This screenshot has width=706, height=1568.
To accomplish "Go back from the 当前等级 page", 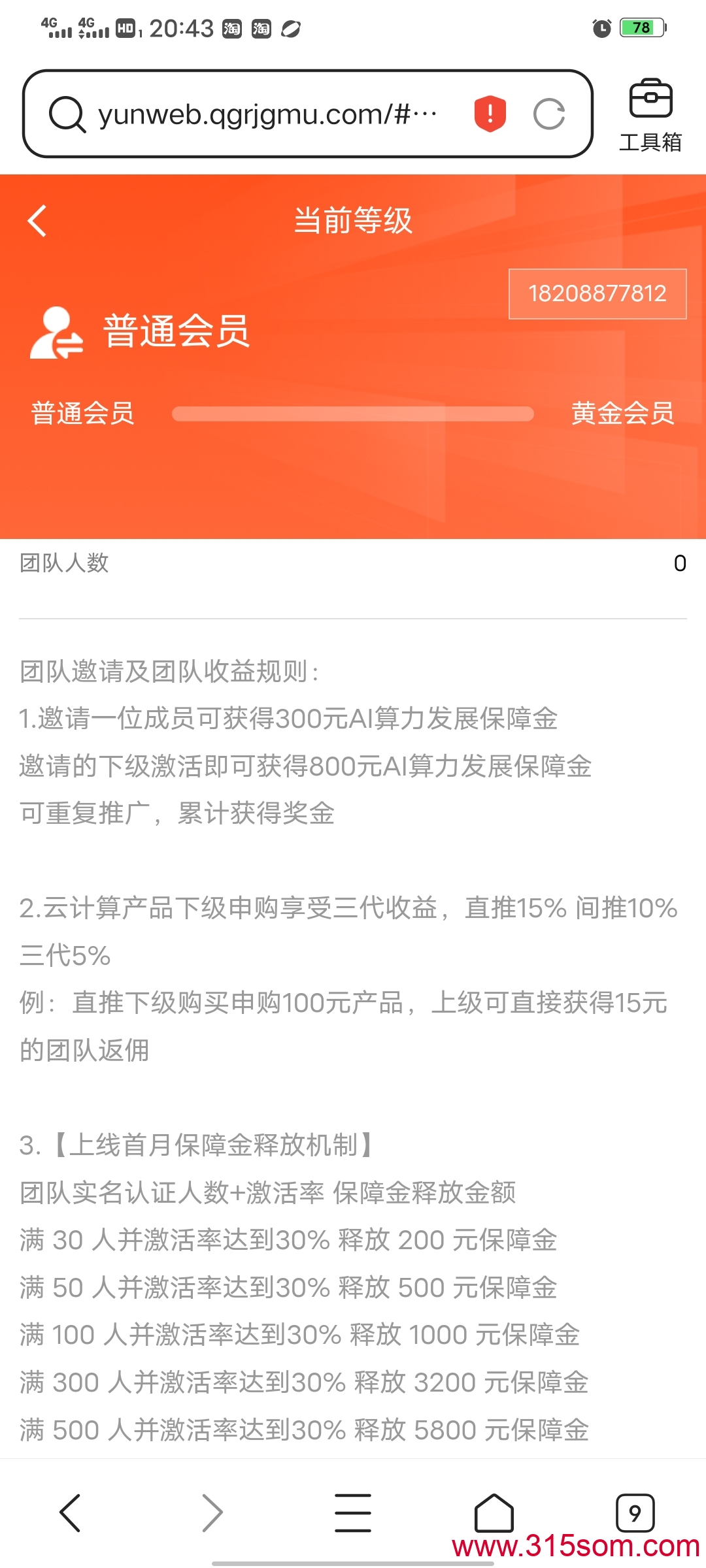I will point(37,221).
